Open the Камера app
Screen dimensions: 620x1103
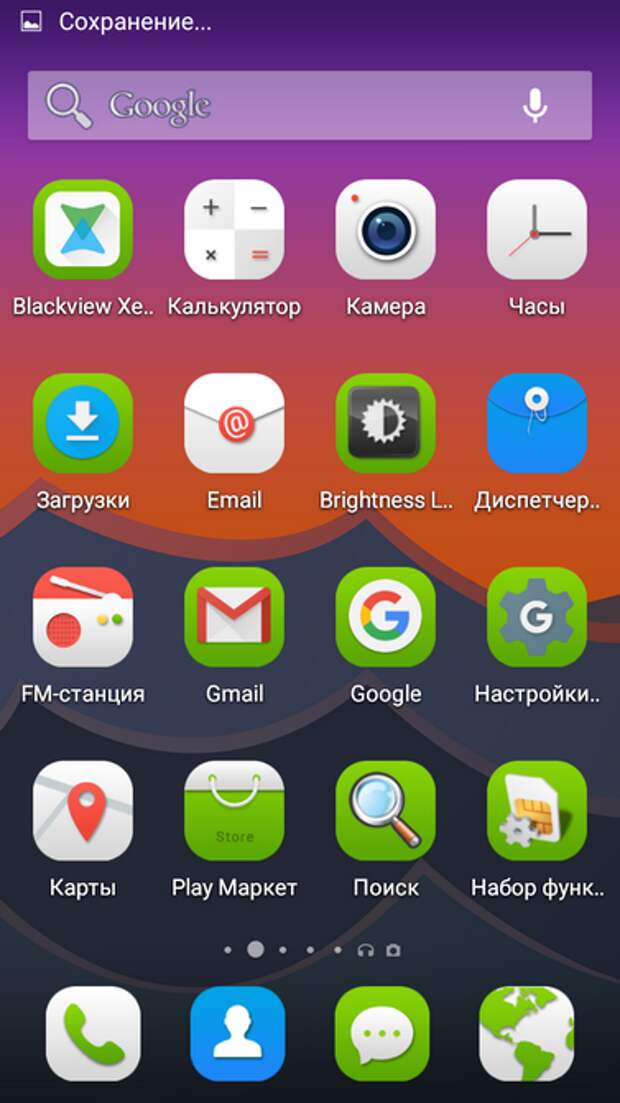pyautogui.click(x=385, y=230)
